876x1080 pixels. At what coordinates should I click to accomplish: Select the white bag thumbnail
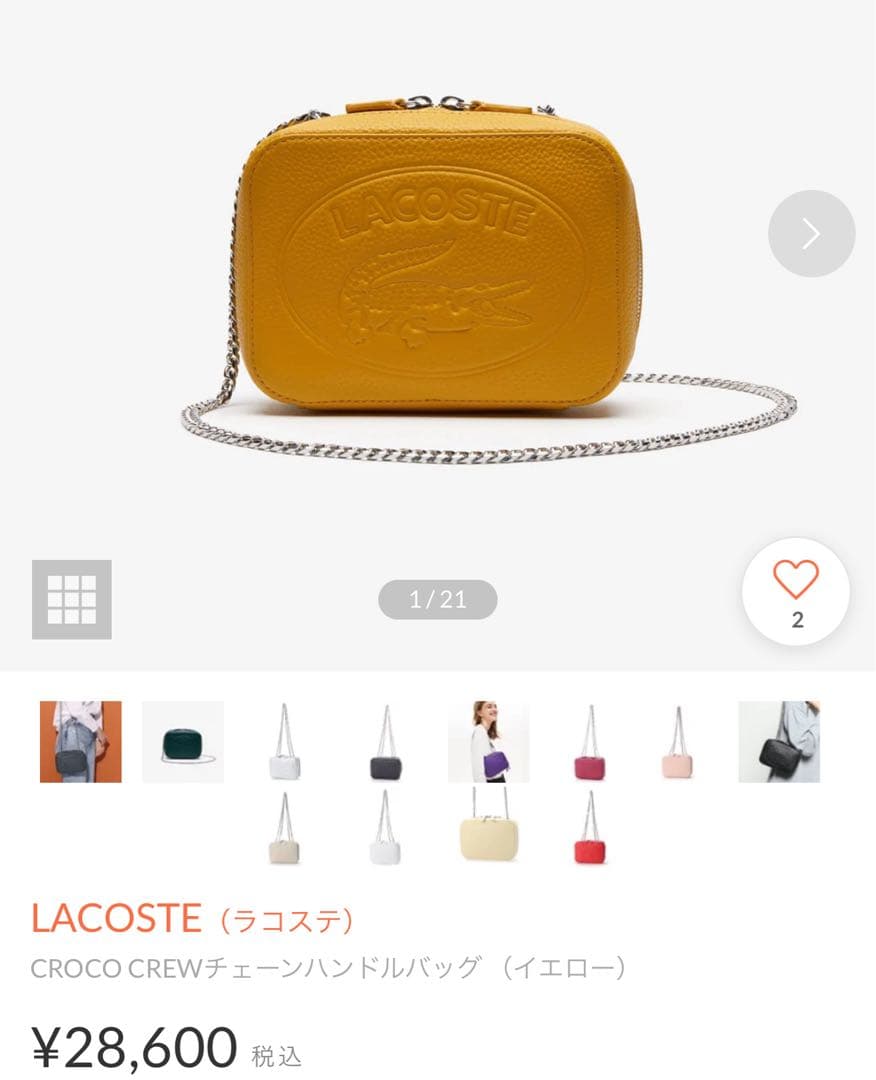point(285,743)
